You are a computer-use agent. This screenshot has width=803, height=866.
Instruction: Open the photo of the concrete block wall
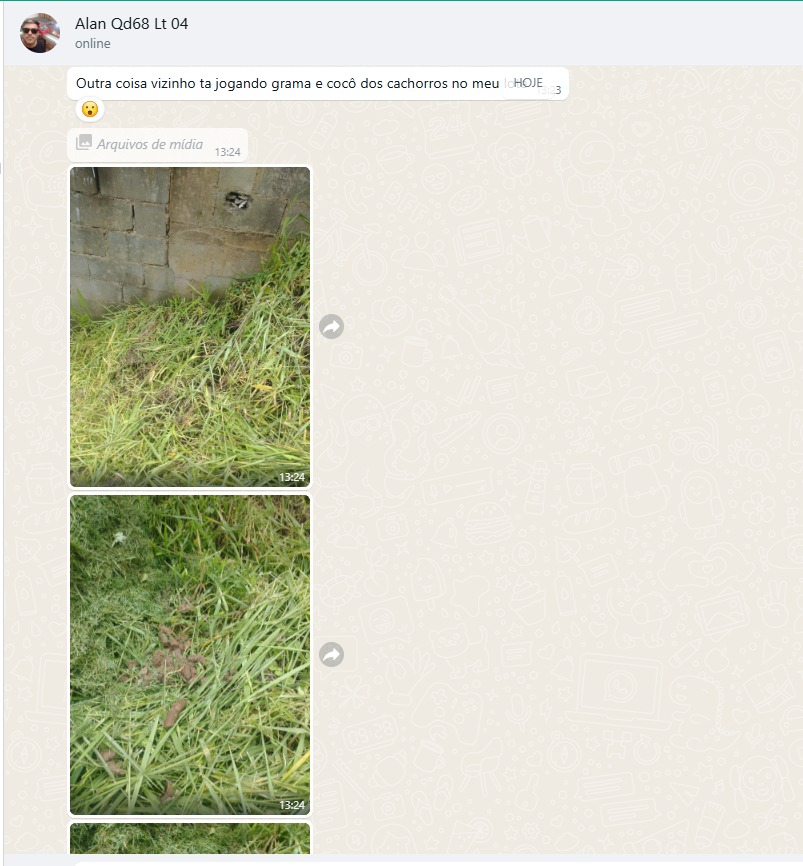pos(190,326)
